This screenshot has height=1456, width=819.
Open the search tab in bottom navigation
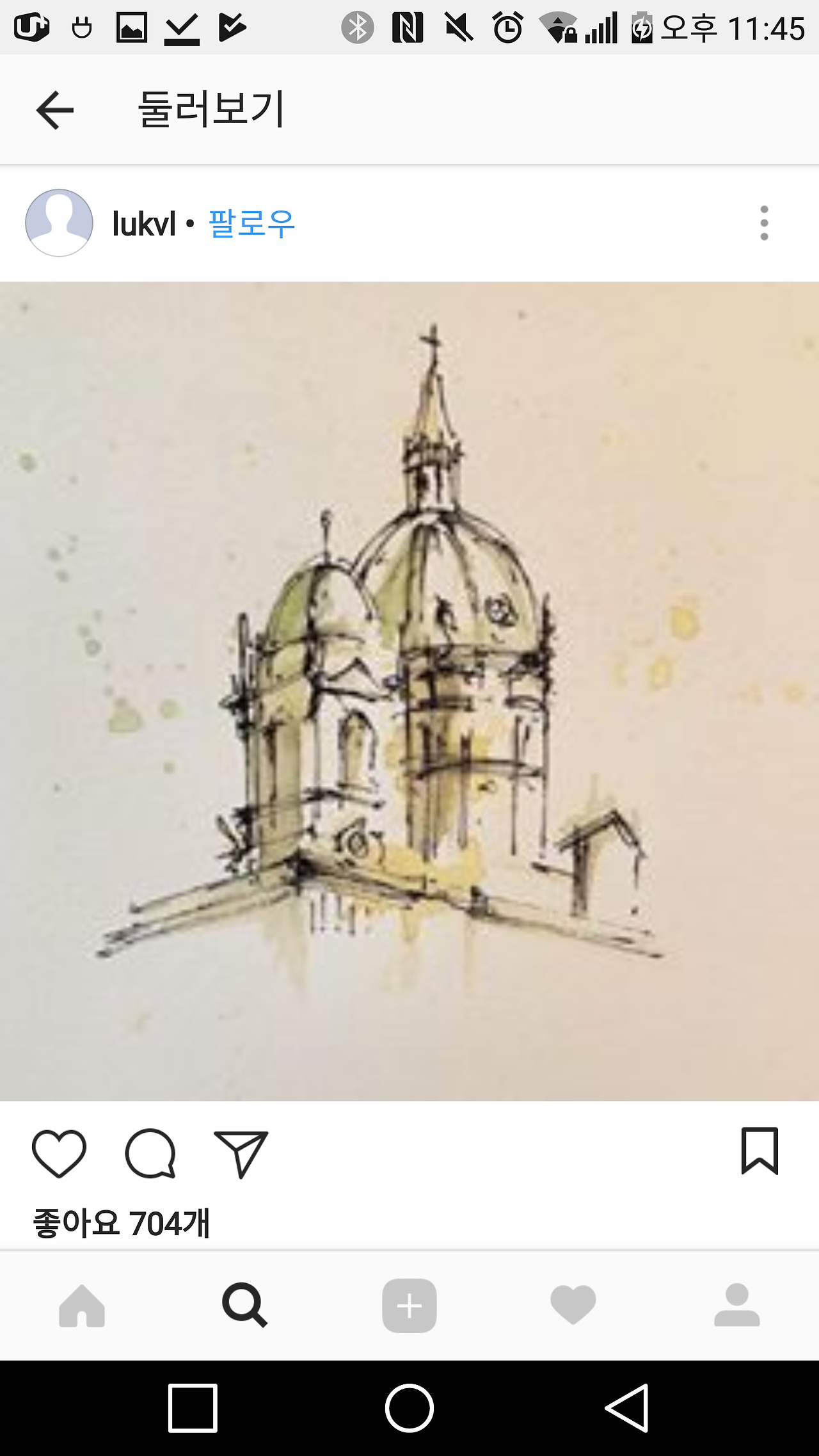(x=246, y=1306)
